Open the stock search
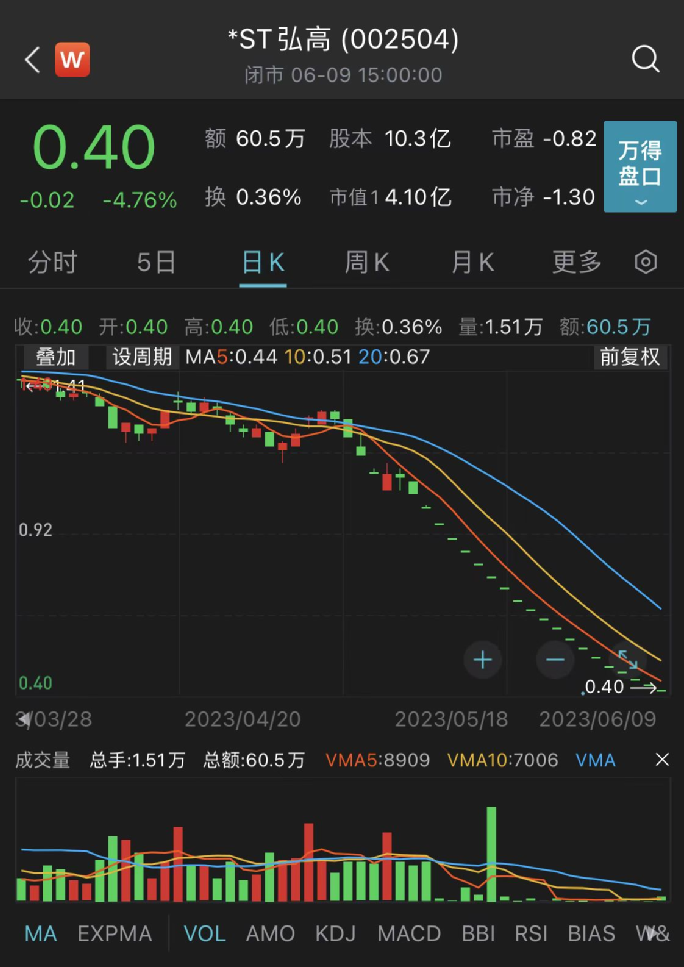This screenshot has width=684, height=967. click(x=646, y=59)
